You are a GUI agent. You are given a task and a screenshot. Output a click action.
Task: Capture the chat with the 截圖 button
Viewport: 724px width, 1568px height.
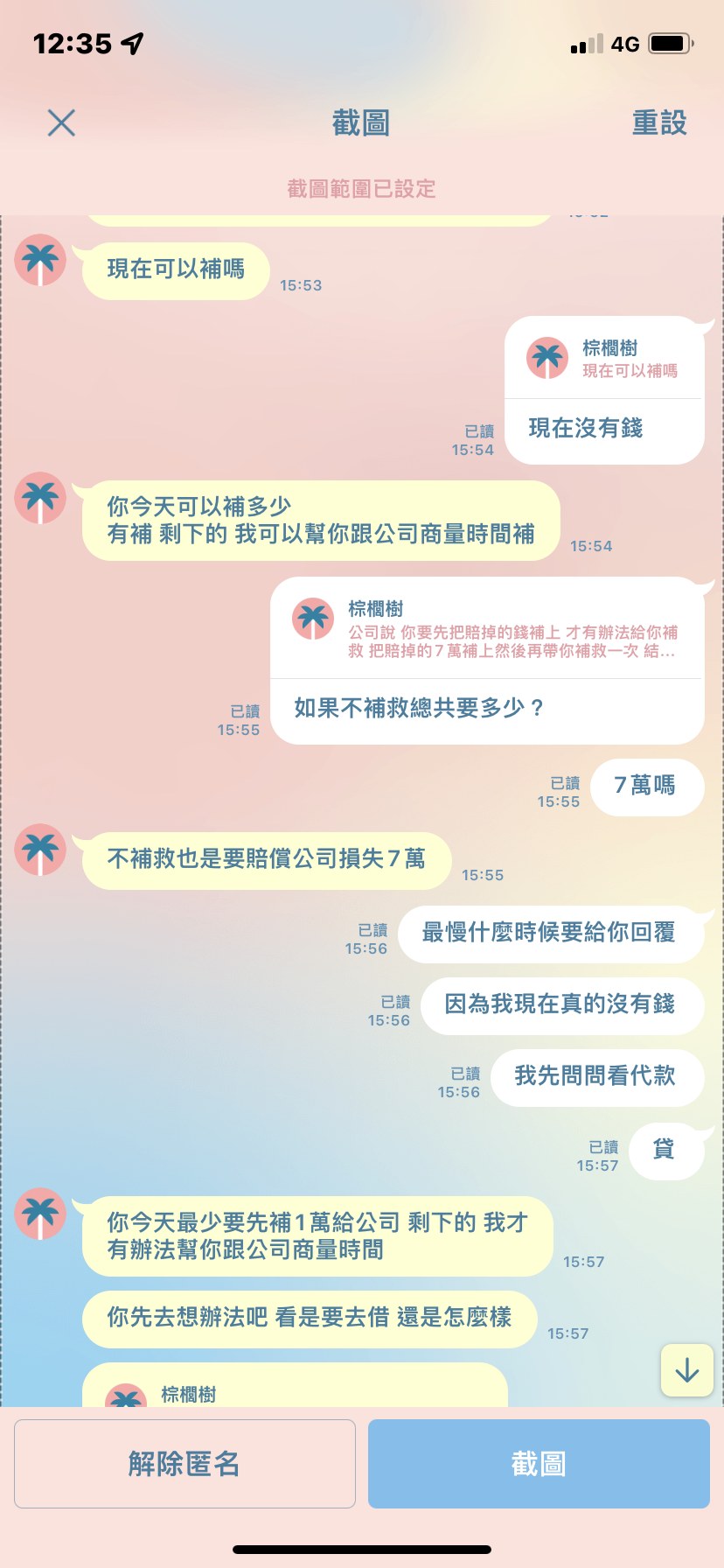coord(538,1463)
